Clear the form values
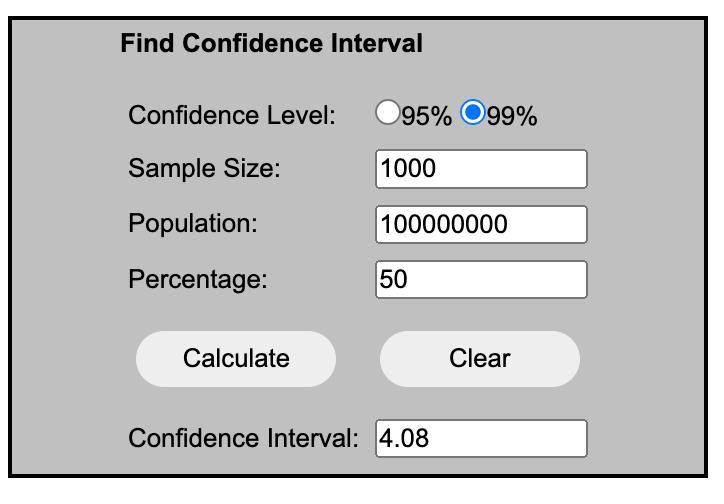 [x=480, y=358]
